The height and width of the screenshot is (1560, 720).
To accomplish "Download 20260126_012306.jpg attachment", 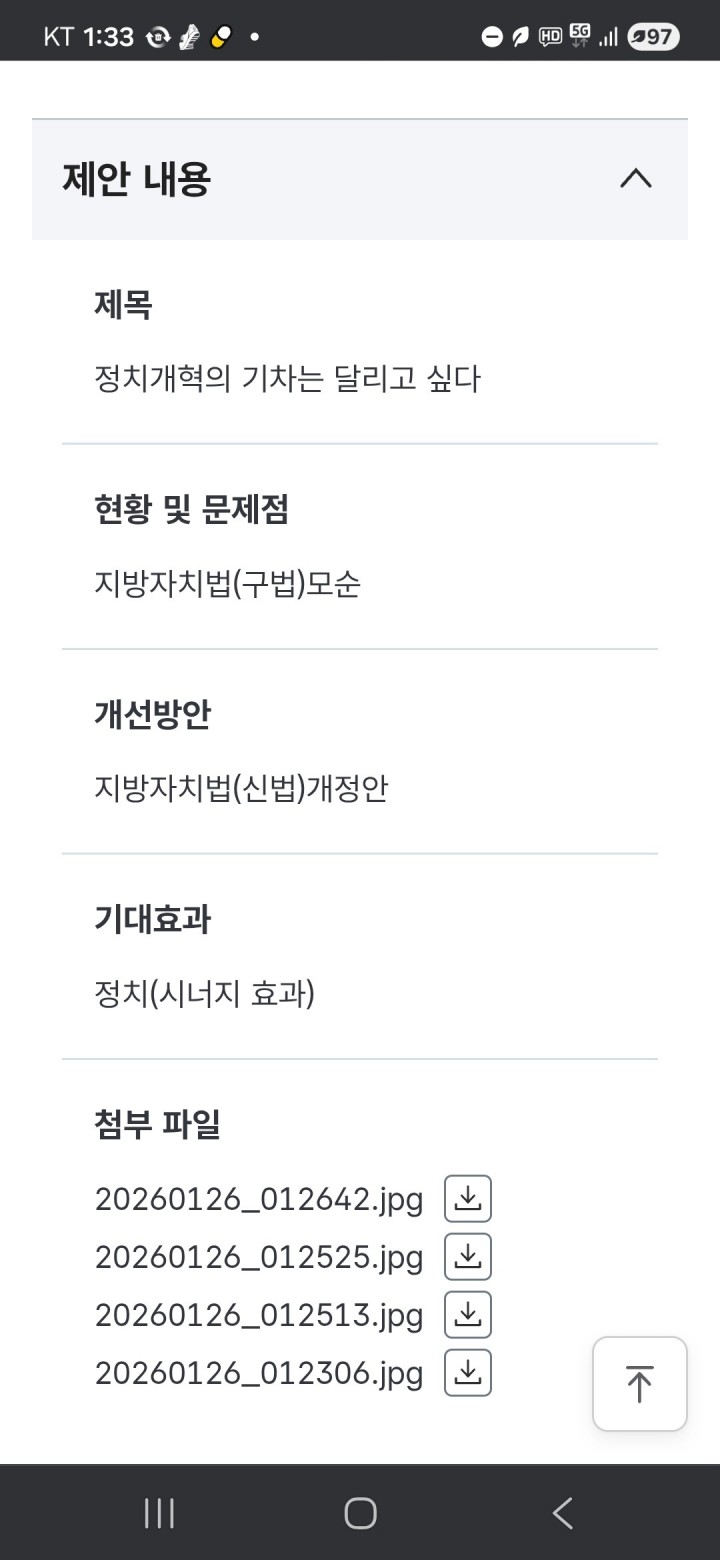I will (x=467, y=1372).
